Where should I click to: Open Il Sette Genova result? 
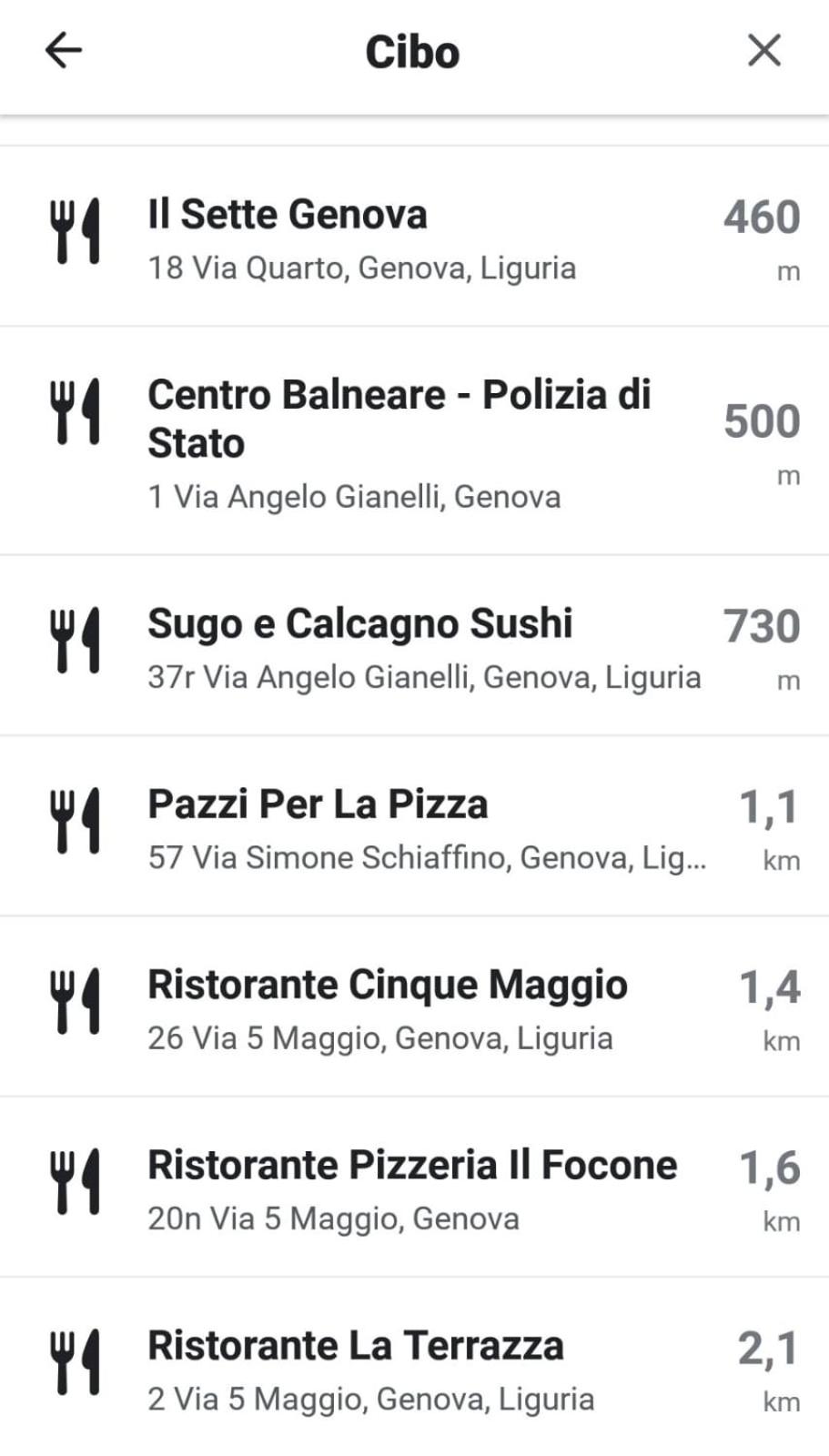tap(414, 237)
